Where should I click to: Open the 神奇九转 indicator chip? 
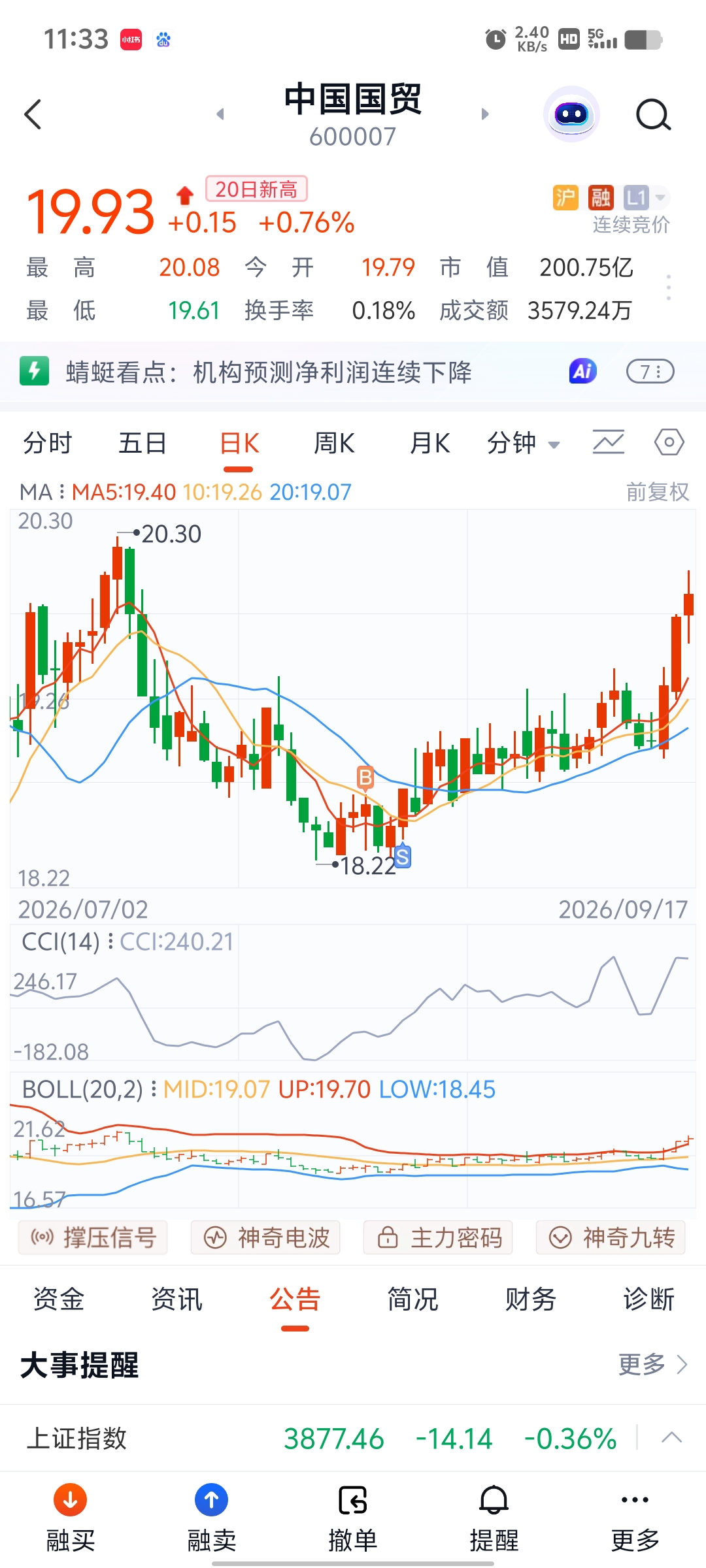click(611, 1237)
